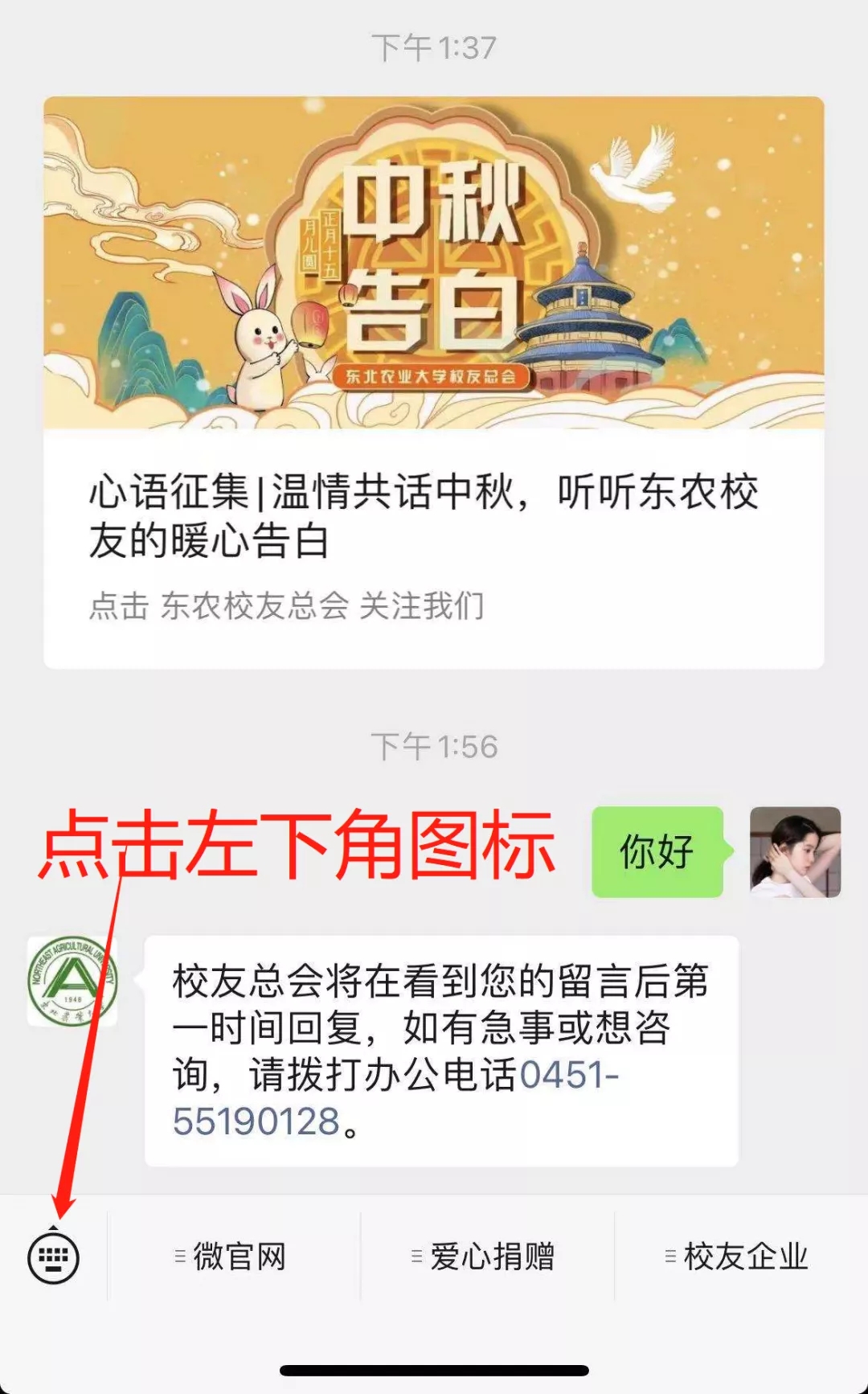
Task: View my own profile avatar
Action: pos(795,852)
